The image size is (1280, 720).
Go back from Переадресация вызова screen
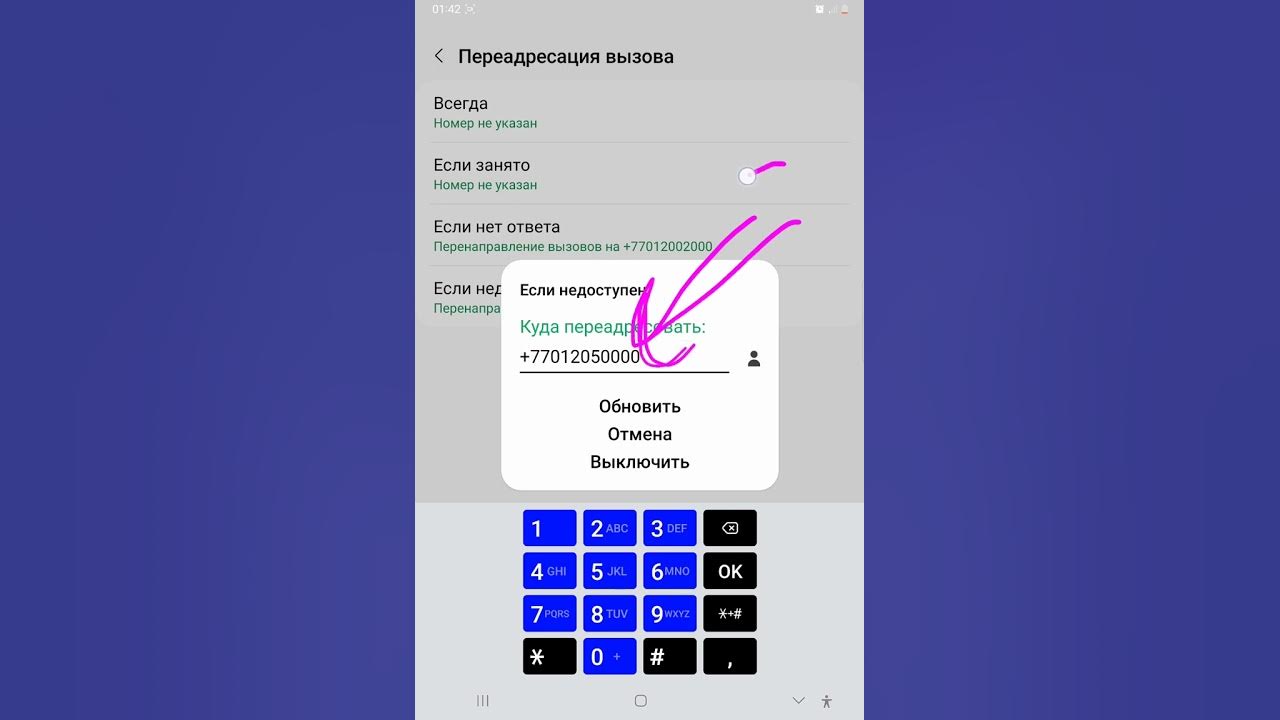438,57
